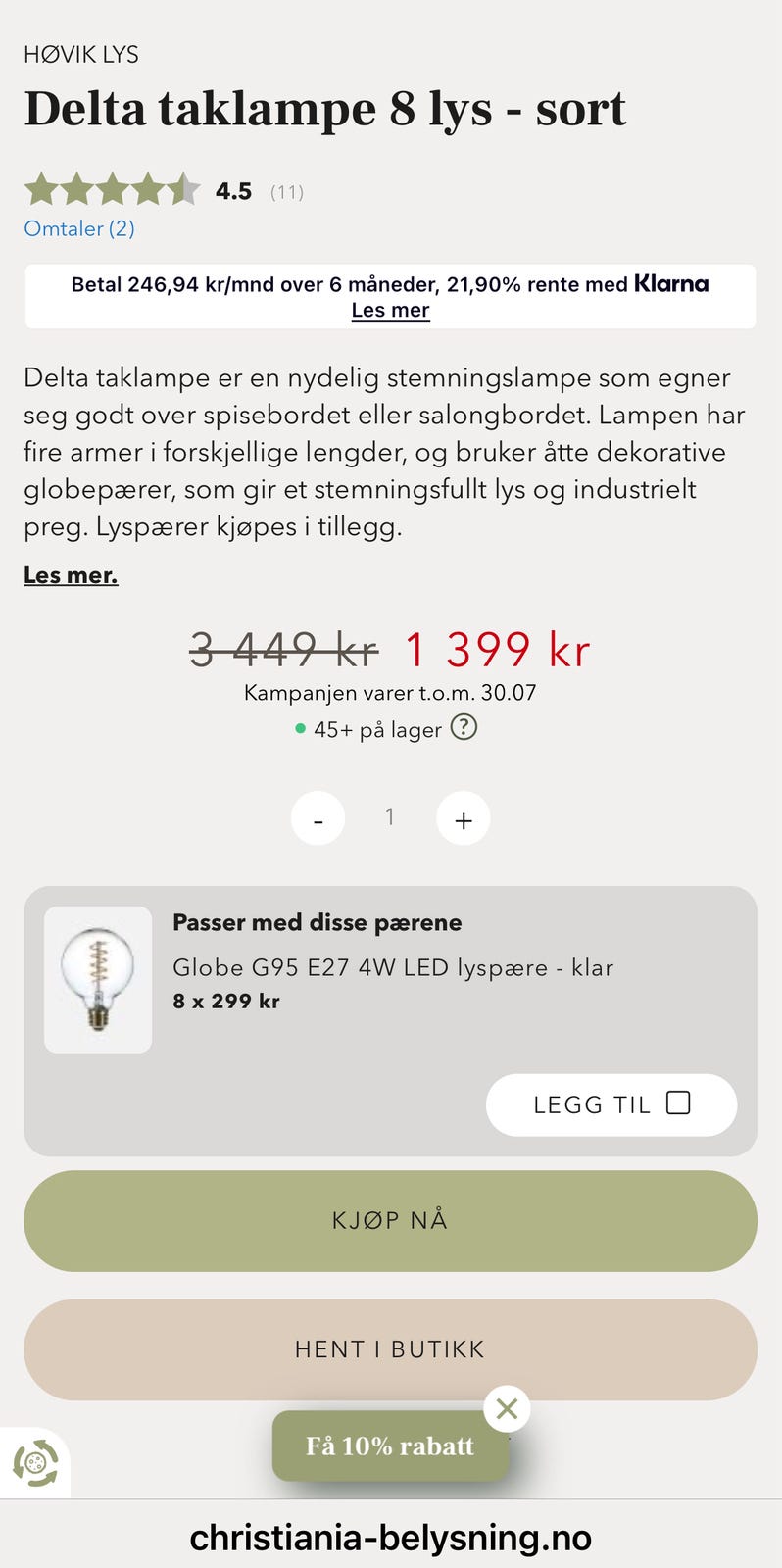Expand the description with Les mer.
This screenshot has width=782, height=1568.
click(x=71, y=575)
